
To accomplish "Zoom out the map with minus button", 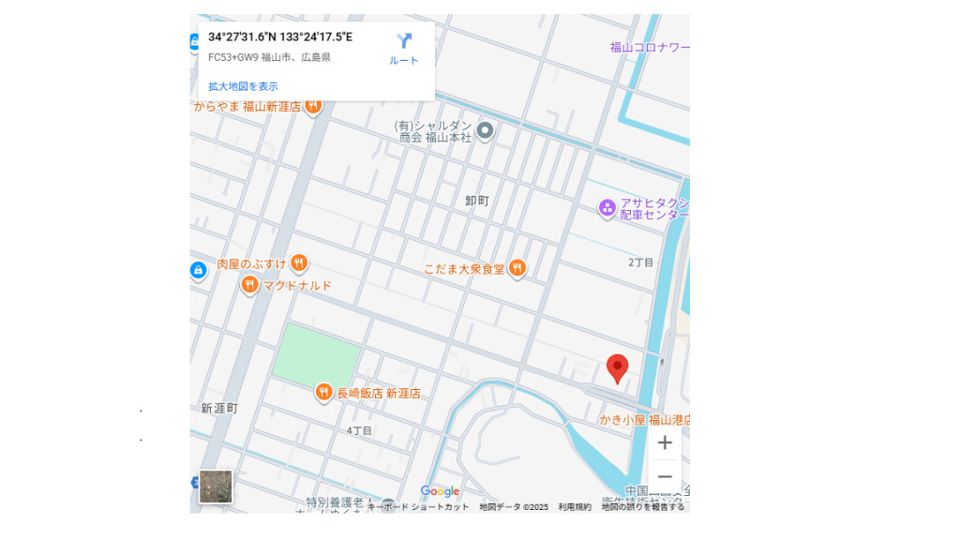I will point(664,477).
